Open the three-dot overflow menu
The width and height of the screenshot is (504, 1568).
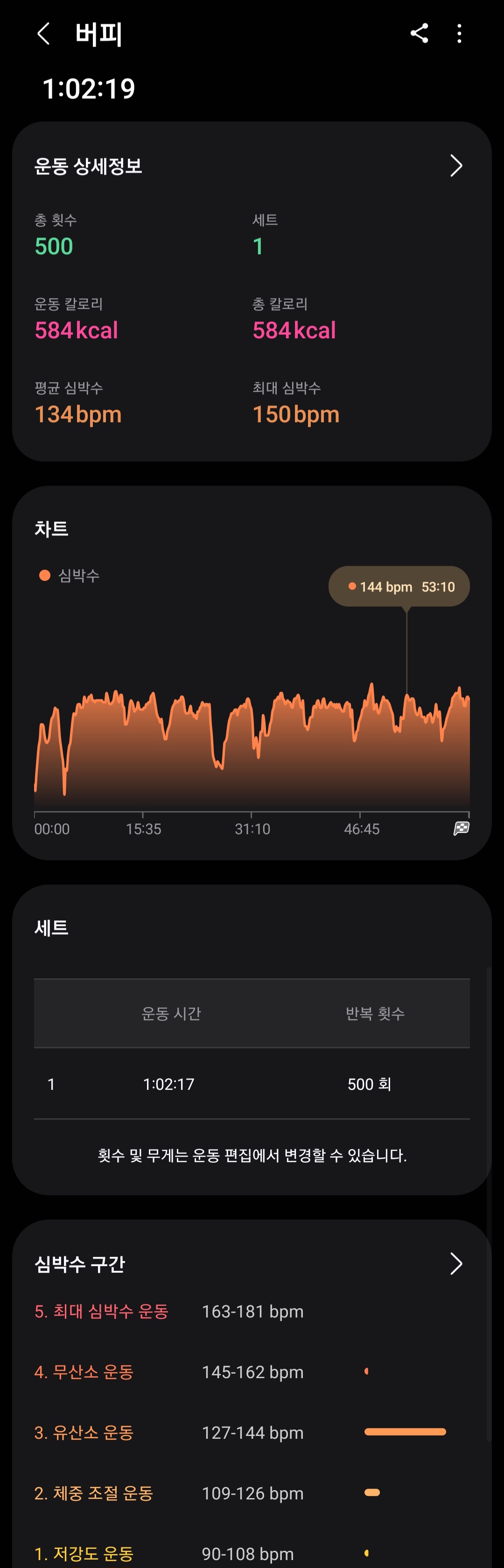pos(459,34)
